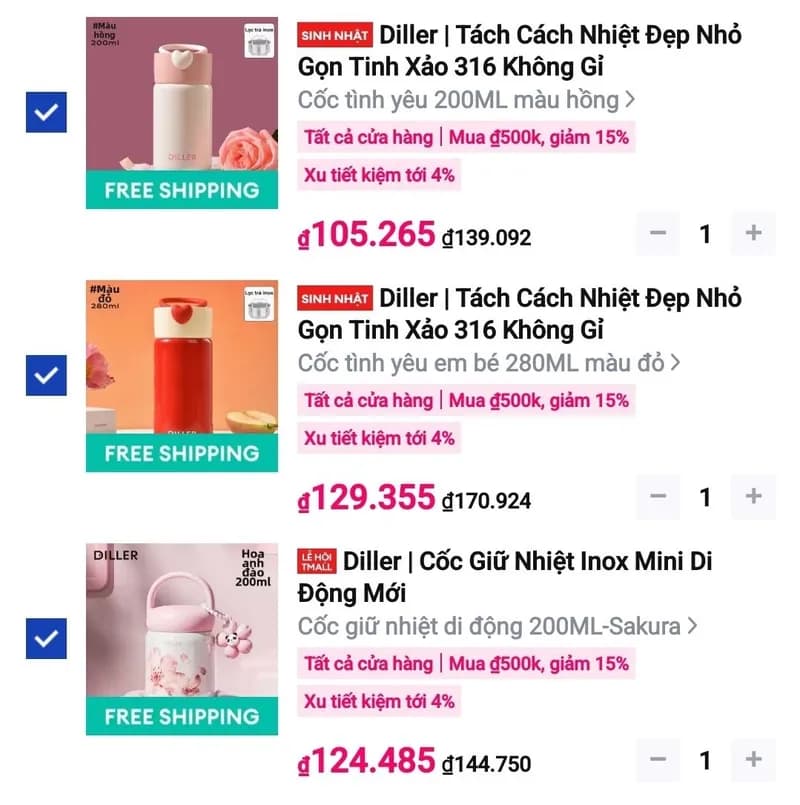Viewport: 800px width, 805px height.
Task: Decrease quantity of the red 280ML cup
Action: coord(657,495)
